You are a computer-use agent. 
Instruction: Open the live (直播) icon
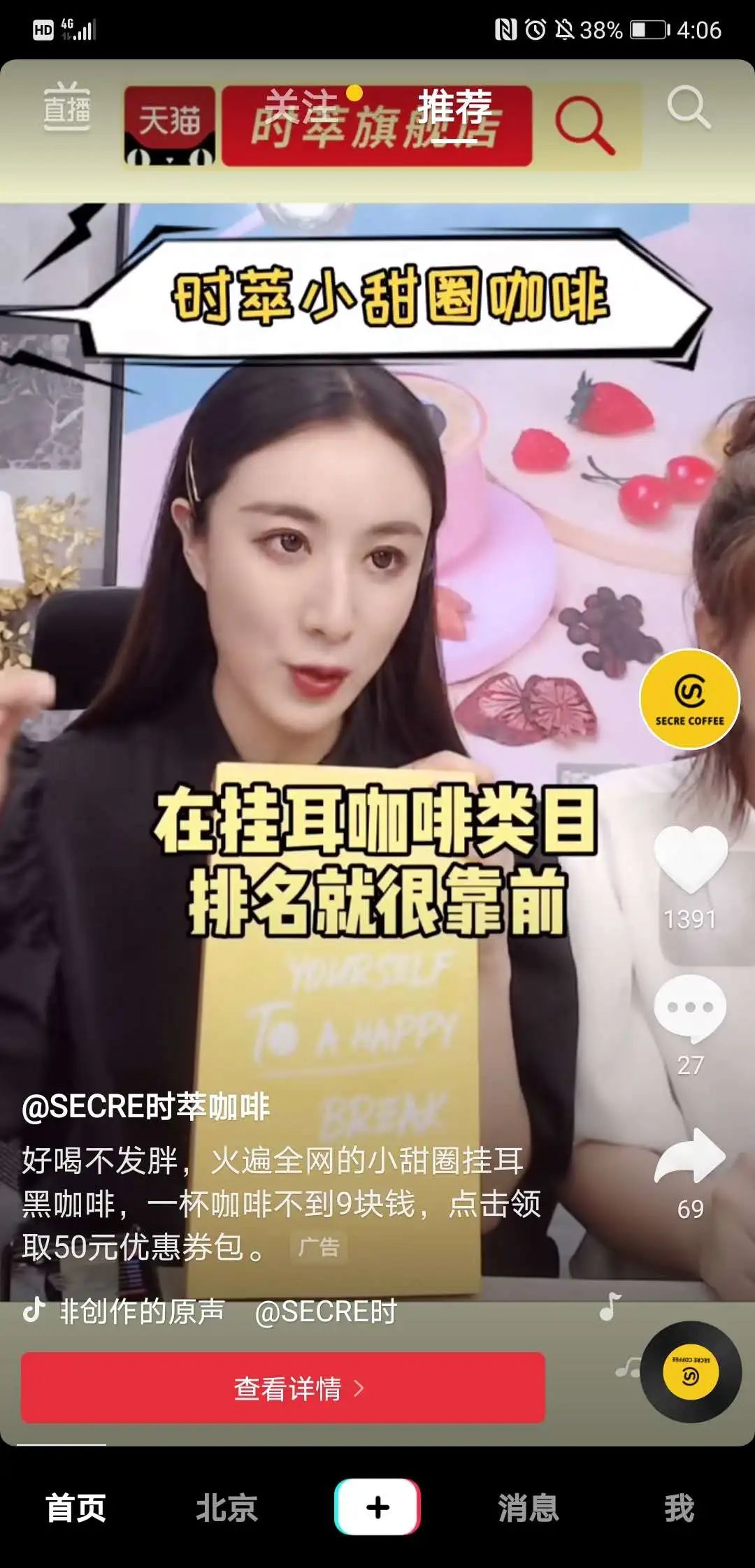(66, 107)
